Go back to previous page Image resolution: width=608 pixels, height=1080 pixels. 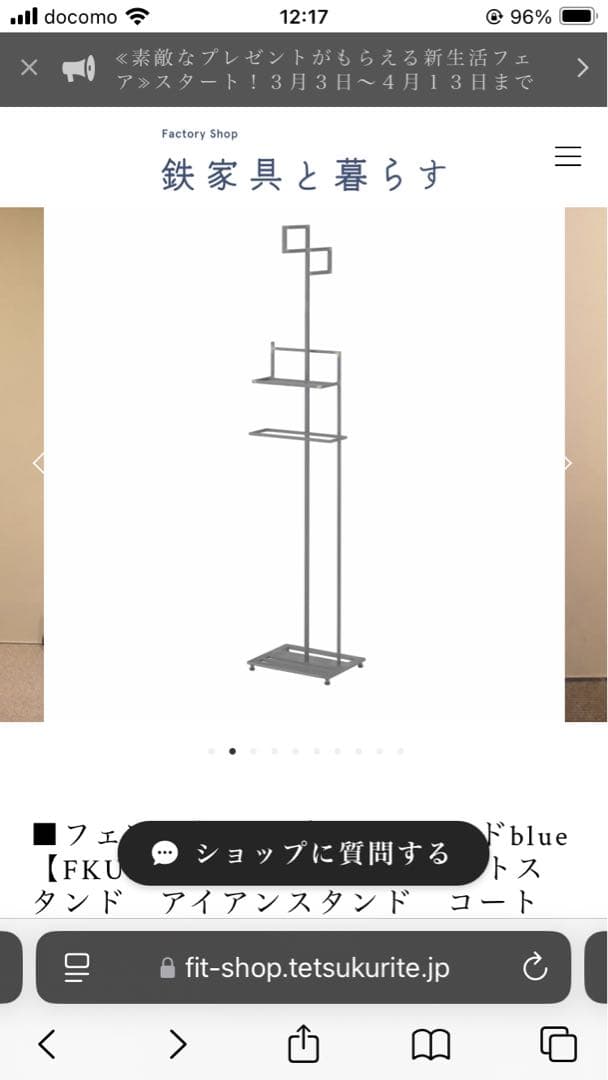[x=46, y=1044]
